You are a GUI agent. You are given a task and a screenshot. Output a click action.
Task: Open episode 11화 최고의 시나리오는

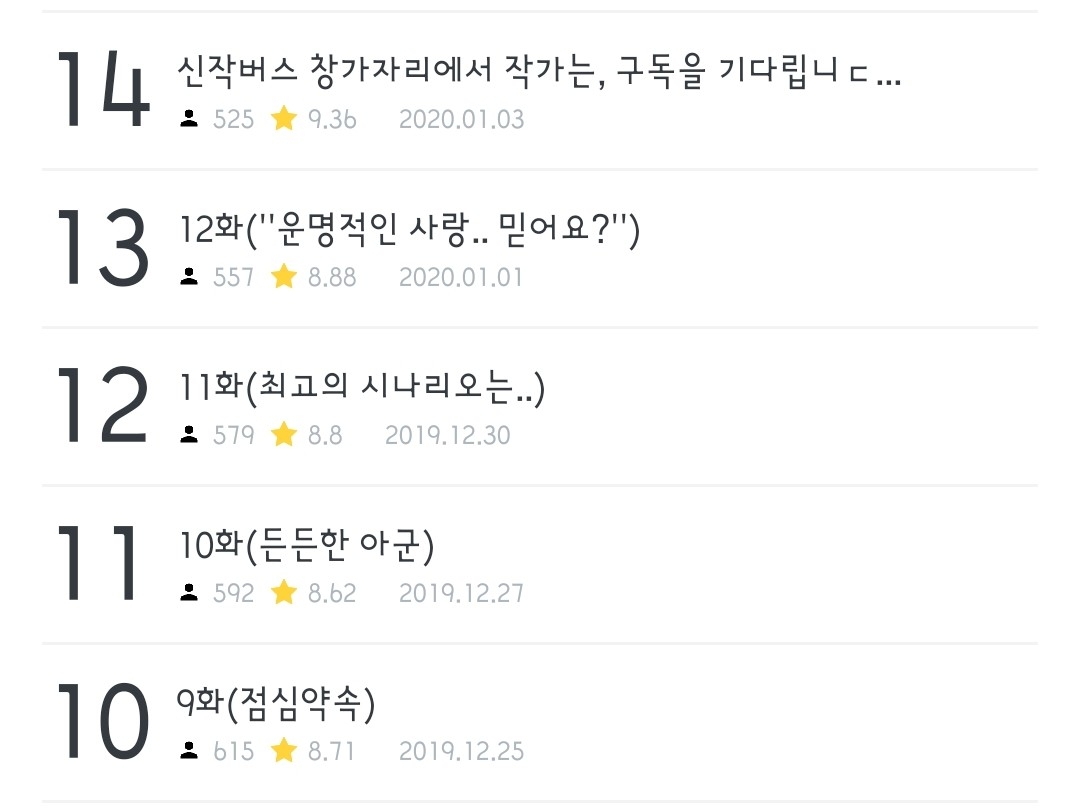539,406
